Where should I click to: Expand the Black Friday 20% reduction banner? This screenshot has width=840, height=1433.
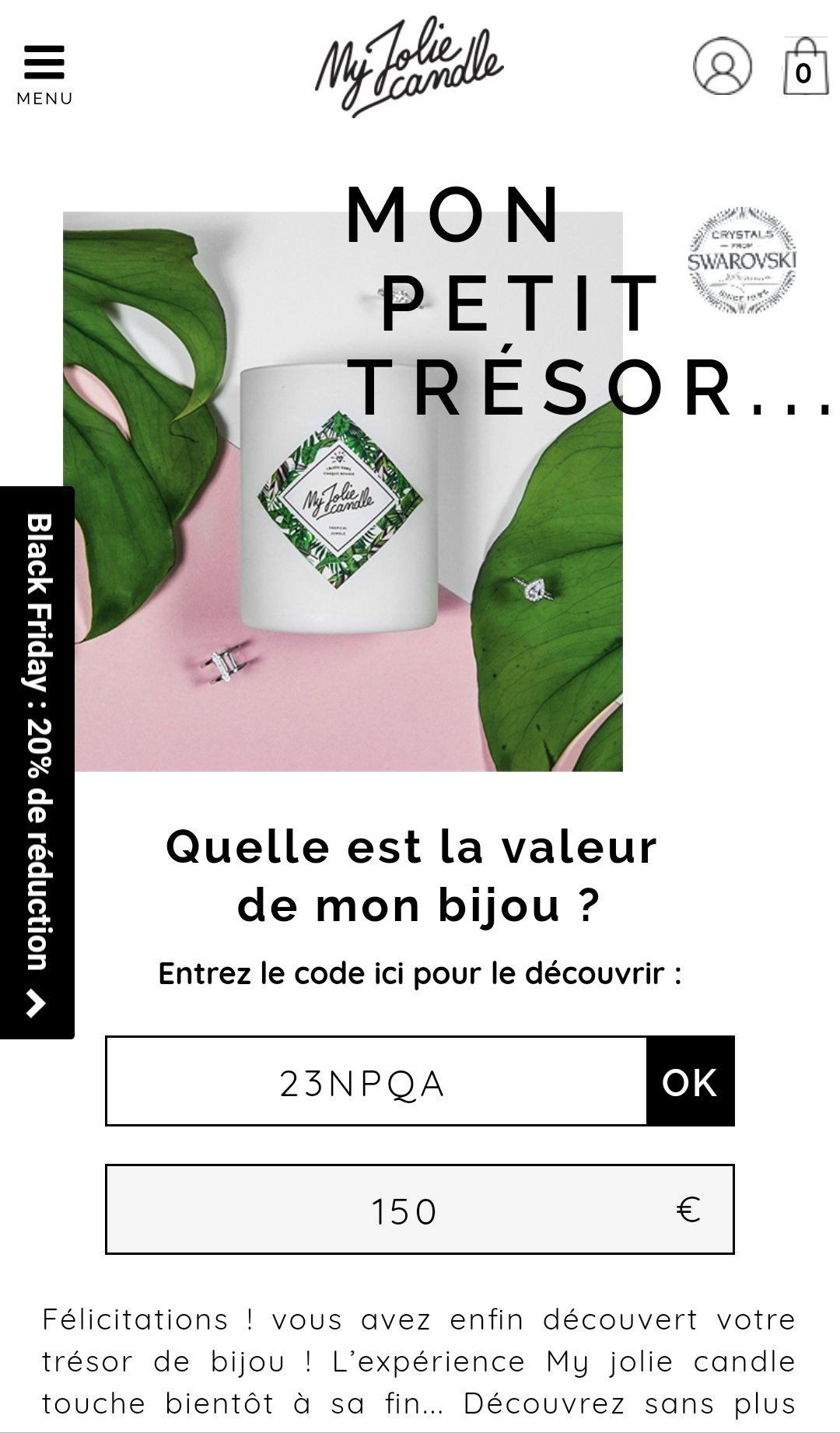coord(37,762)
